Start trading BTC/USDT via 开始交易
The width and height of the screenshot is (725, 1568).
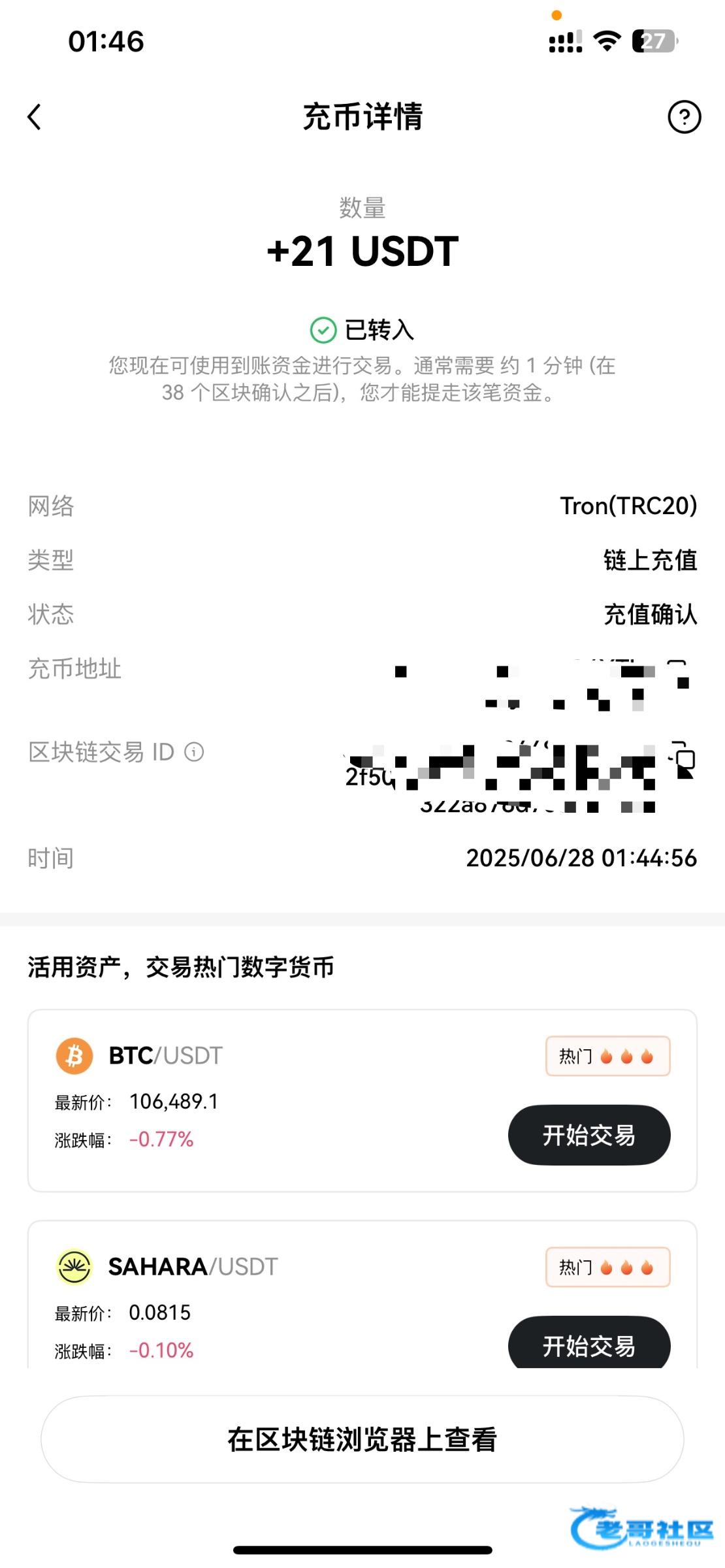coord(589,1135)
